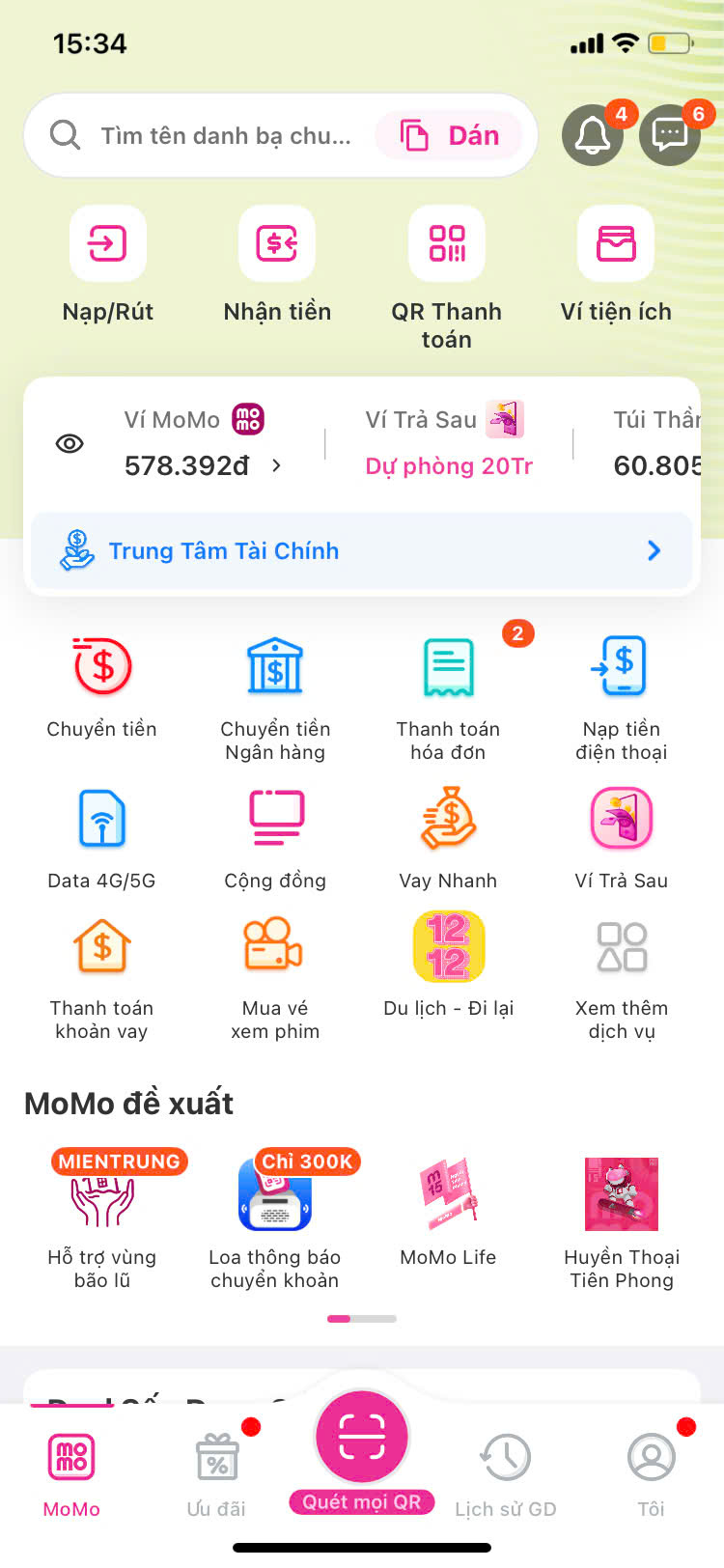Viewport: 724px width, 1568px height.
Task: Open the notifications bell
Action: click(x=592, y=136)
